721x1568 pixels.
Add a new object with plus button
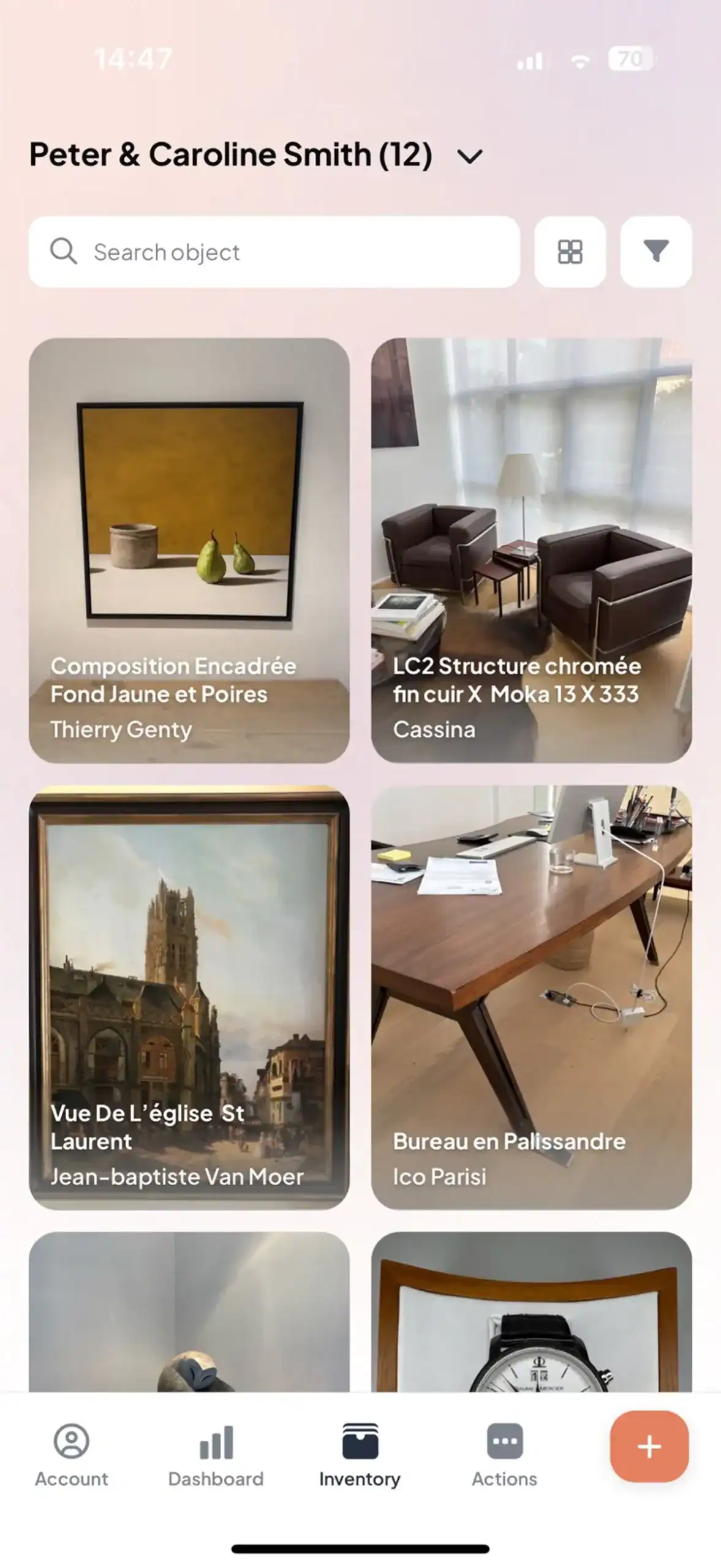click(649, 1446)
